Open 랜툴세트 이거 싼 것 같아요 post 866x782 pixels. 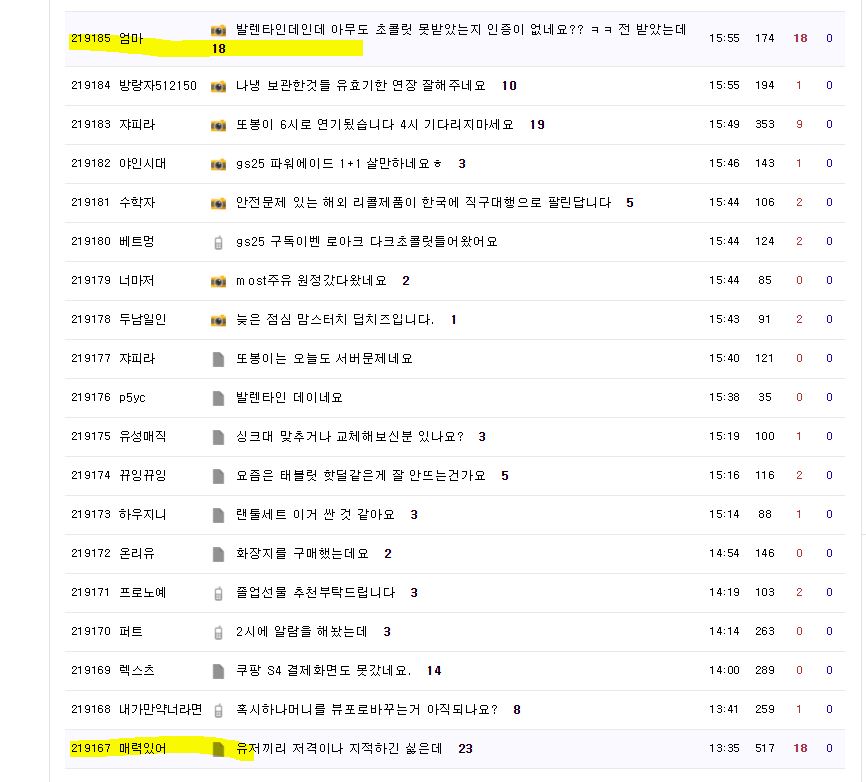(x=315, y=515)
